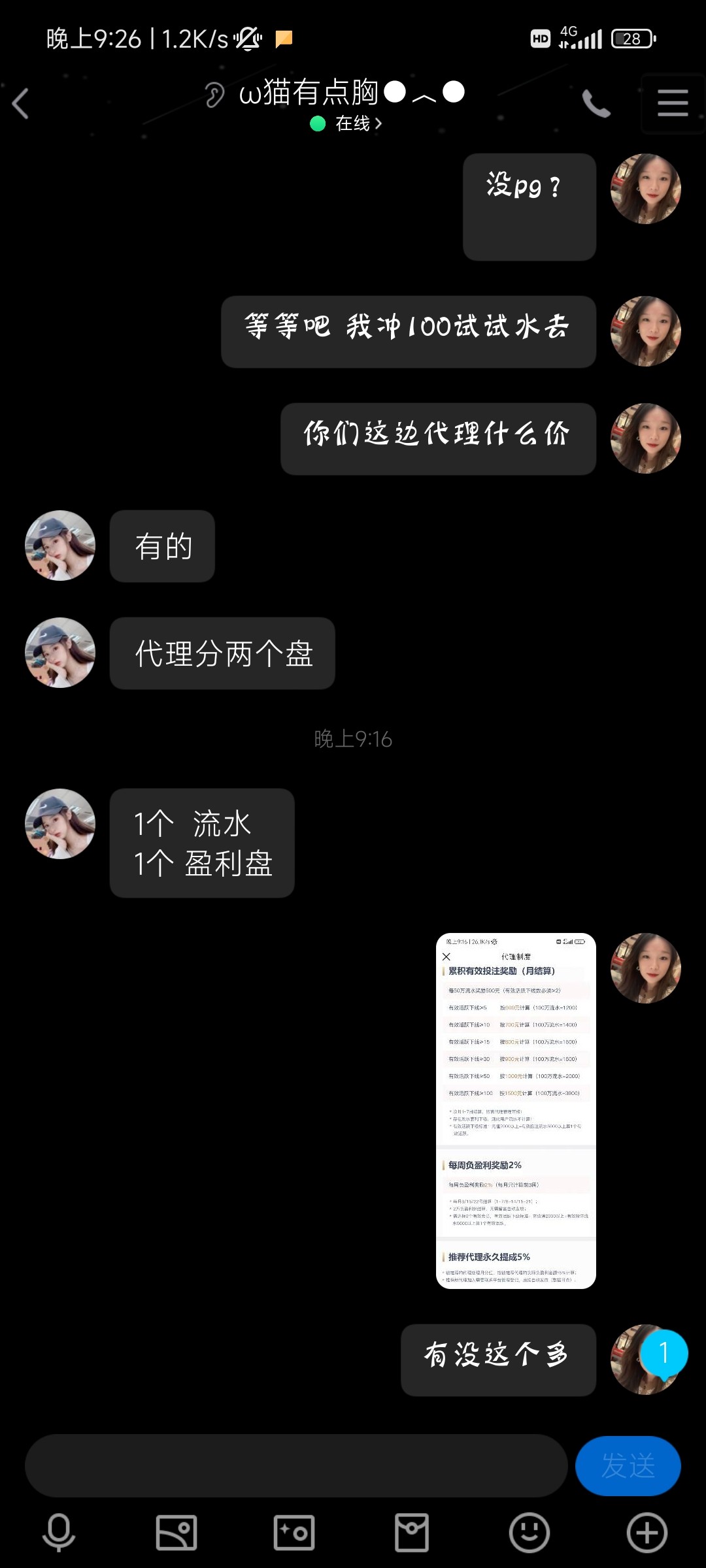Open the red packet icon
The image size is (706, 1568).
tap(412, 1532)
